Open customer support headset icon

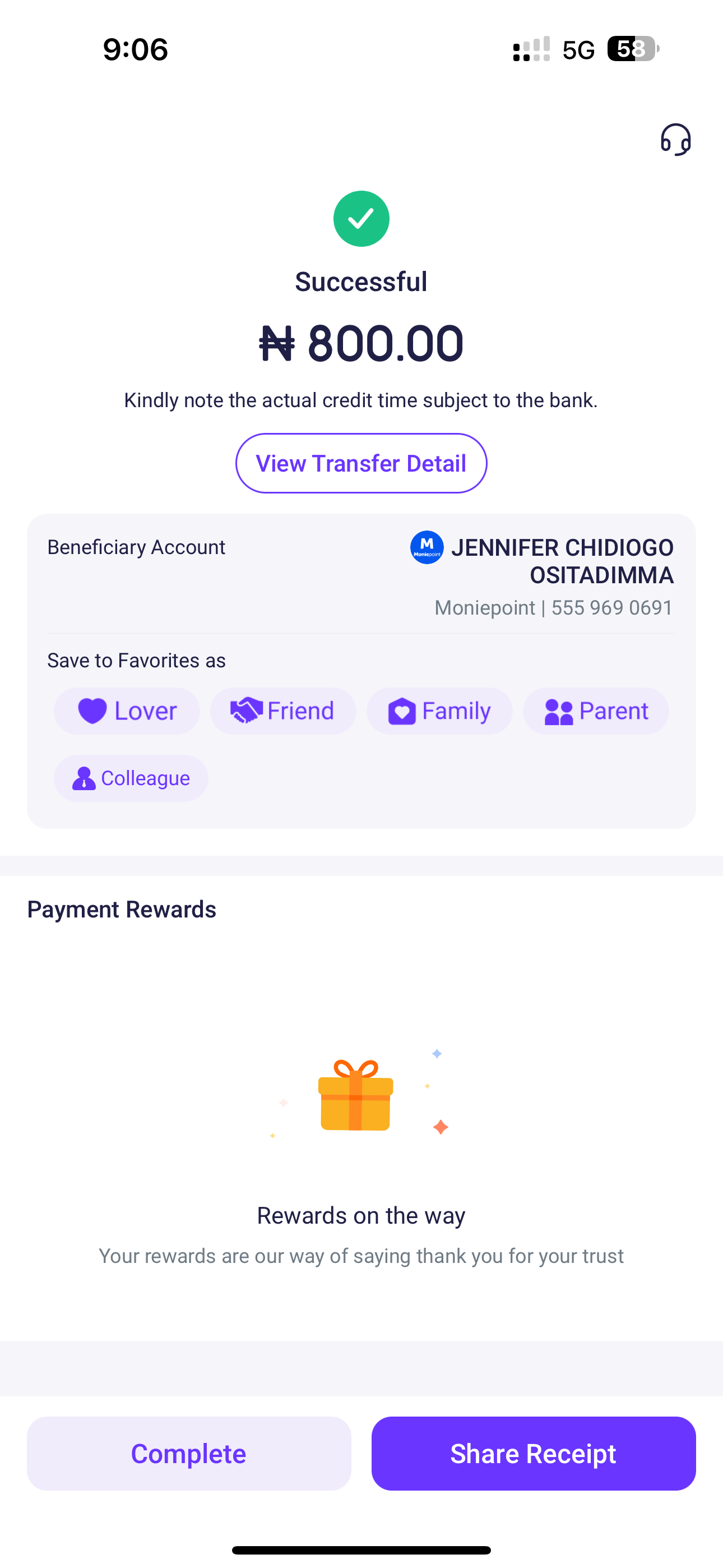click(x=675, y=140)
